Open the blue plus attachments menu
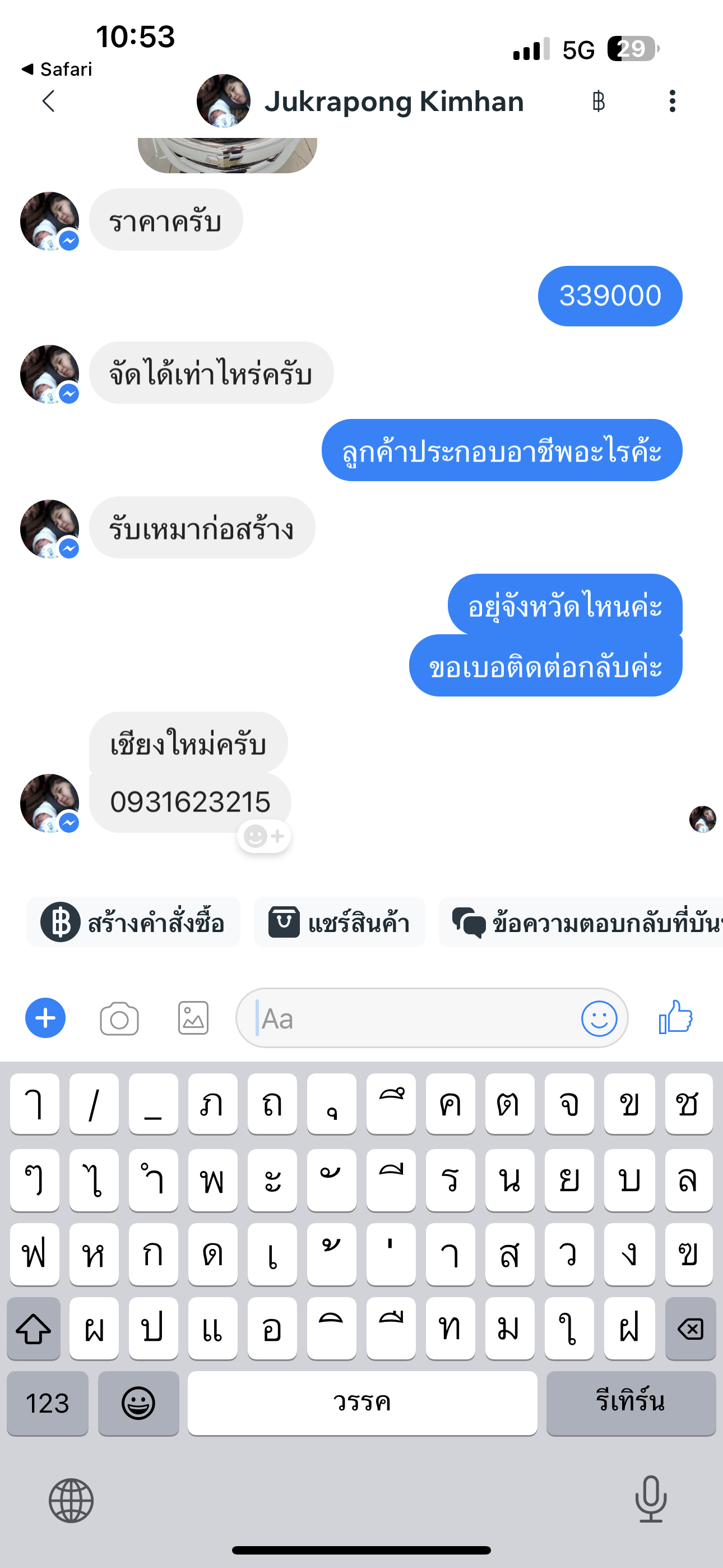723x1568 pixels. tap(45, 1018)
